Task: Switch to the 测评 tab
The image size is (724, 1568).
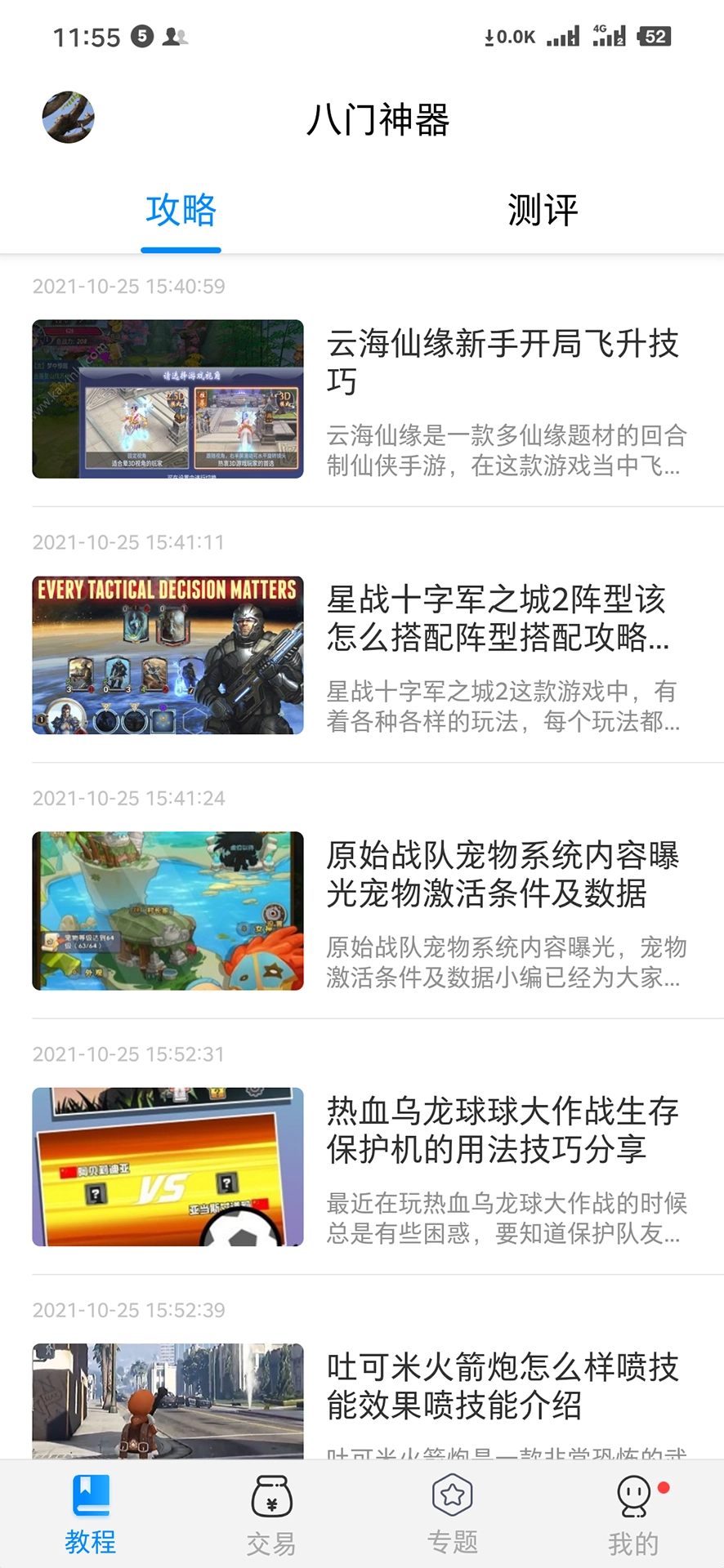Action: pyautogui.click(x=543, y=211)
